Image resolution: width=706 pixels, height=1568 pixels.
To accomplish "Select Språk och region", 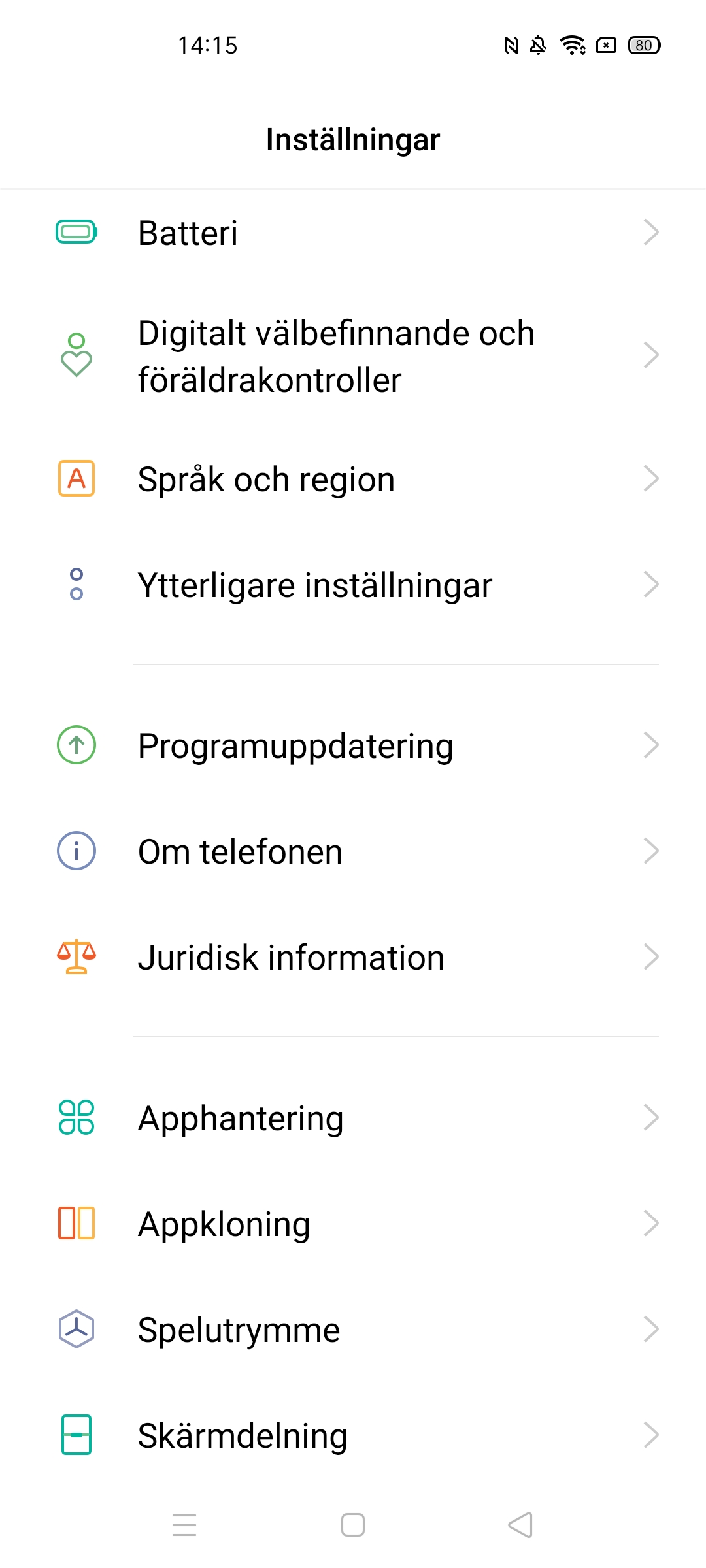I will [x=353, y=480].
